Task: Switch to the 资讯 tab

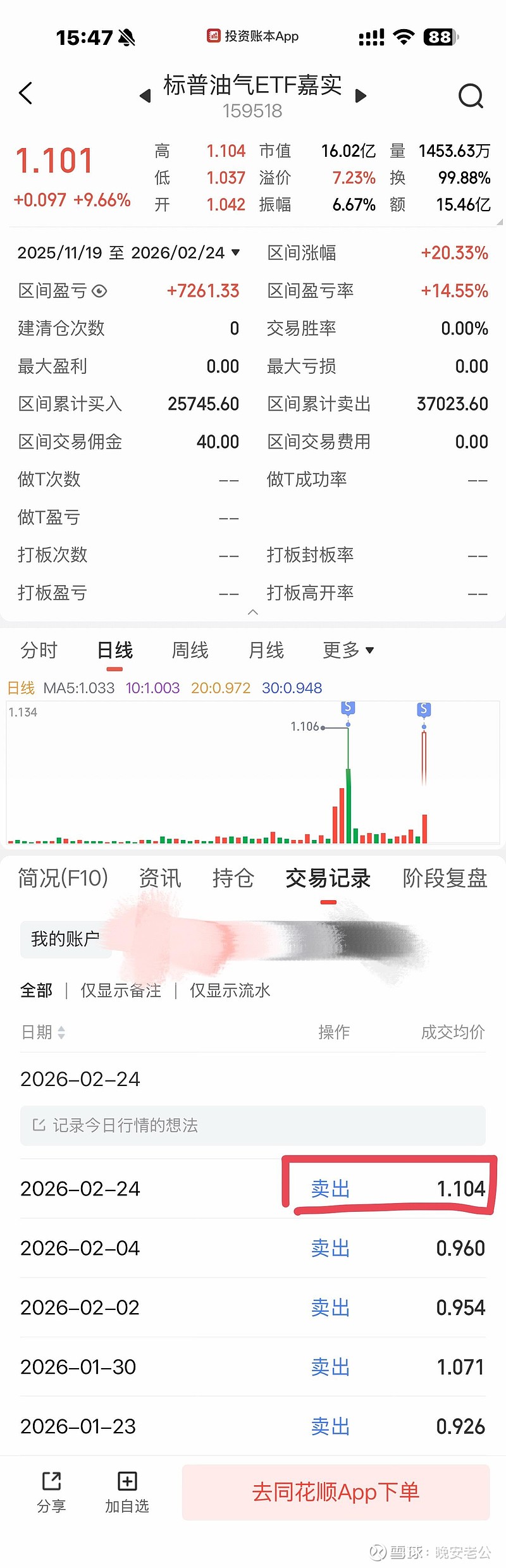Action: pos(160,878)
